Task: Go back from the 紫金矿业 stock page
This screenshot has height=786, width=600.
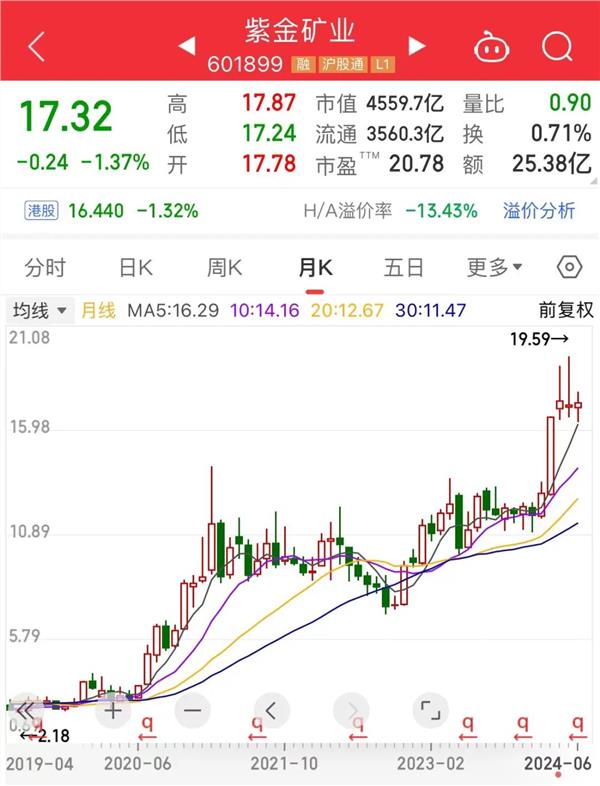Action: [37, 46]
